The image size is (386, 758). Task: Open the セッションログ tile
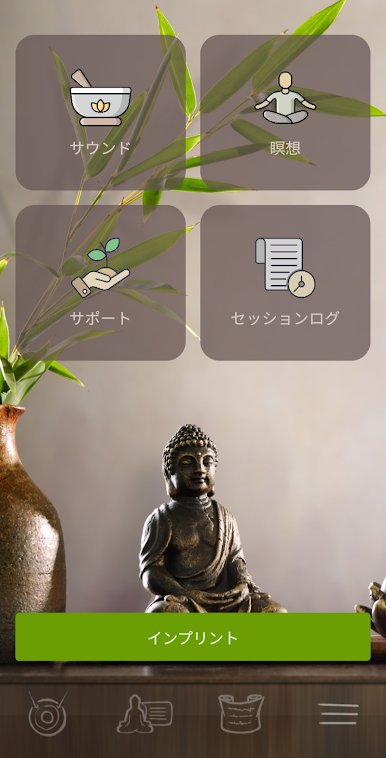point(285,283)
